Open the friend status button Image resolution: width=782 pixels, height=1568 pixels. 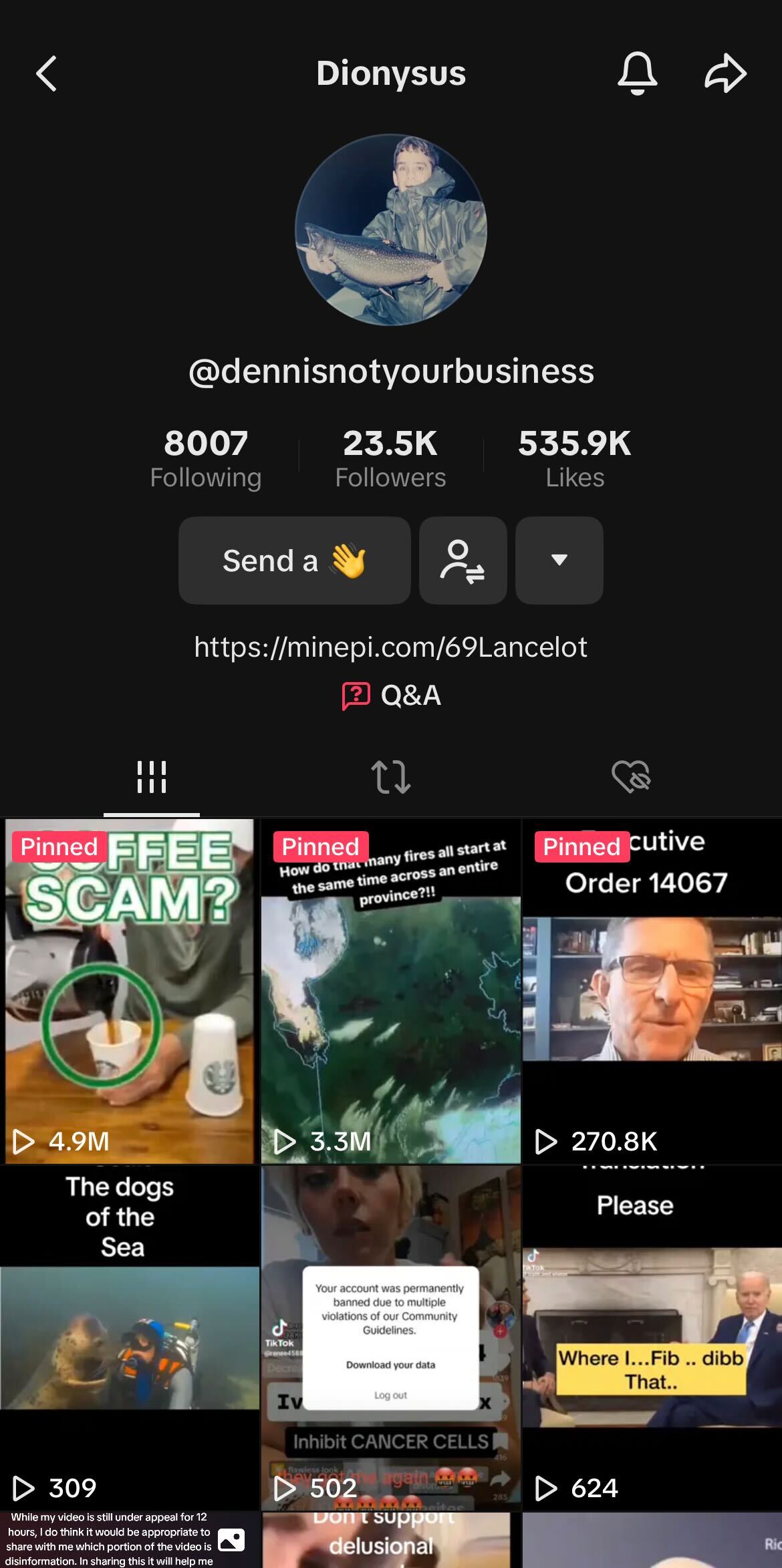463,561
